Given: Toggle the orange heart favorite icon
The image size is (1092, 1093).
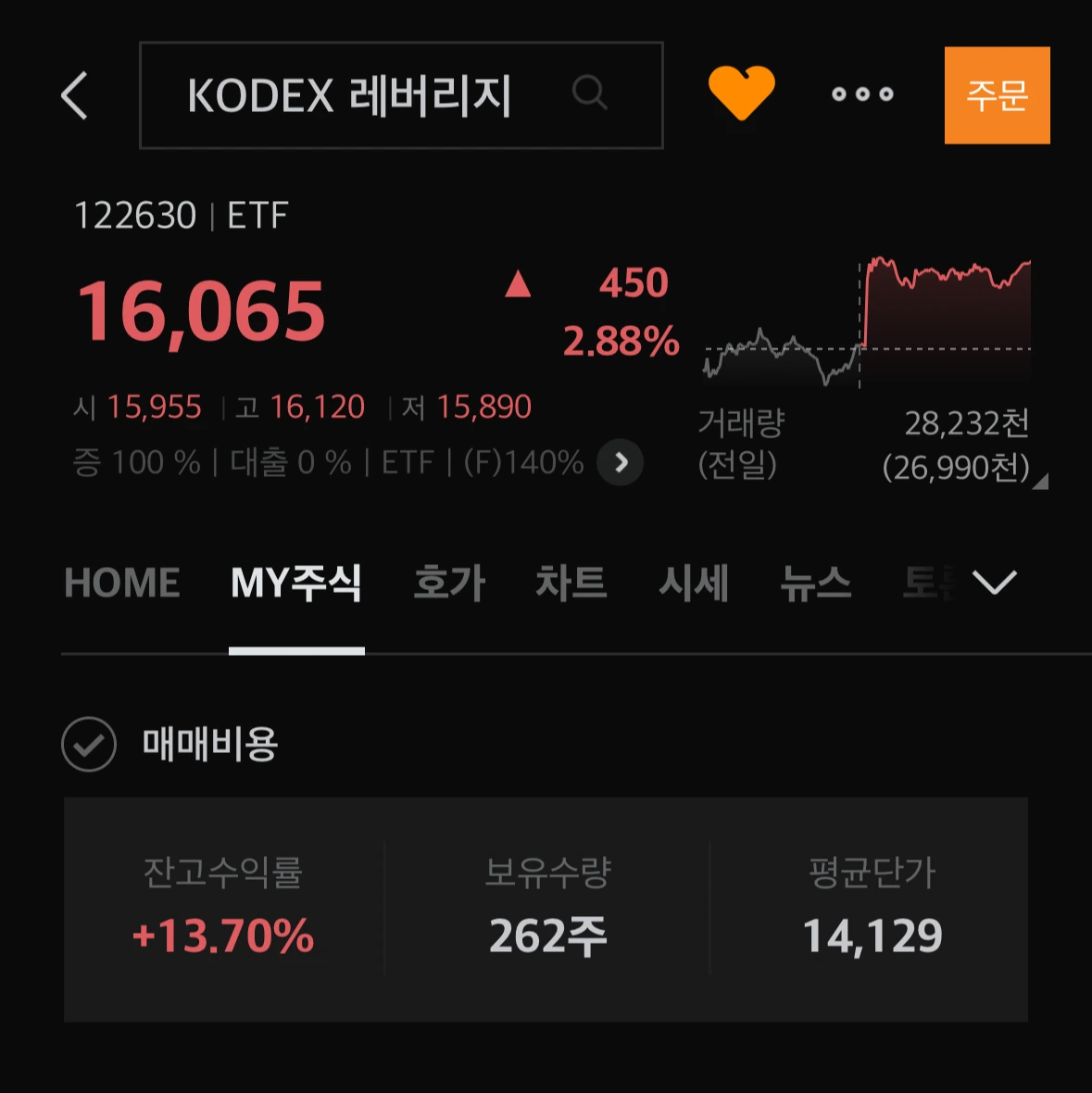Looking at the screenshot, I should 742,93.
